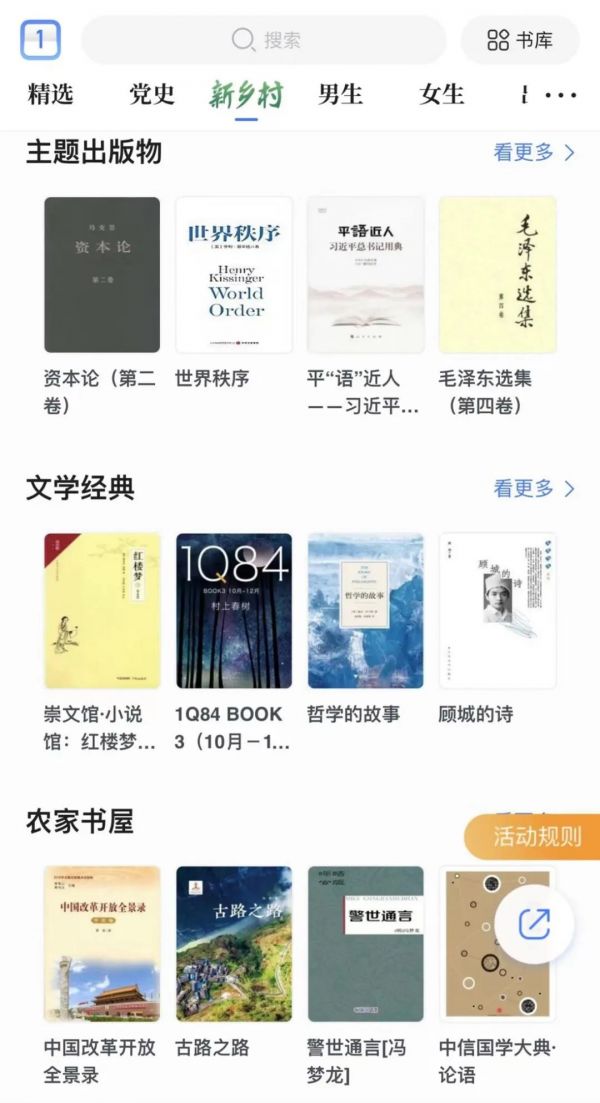Screen dimensions: 600x1103
Task: Open the 书库 library button
Action: pos(519,40)
